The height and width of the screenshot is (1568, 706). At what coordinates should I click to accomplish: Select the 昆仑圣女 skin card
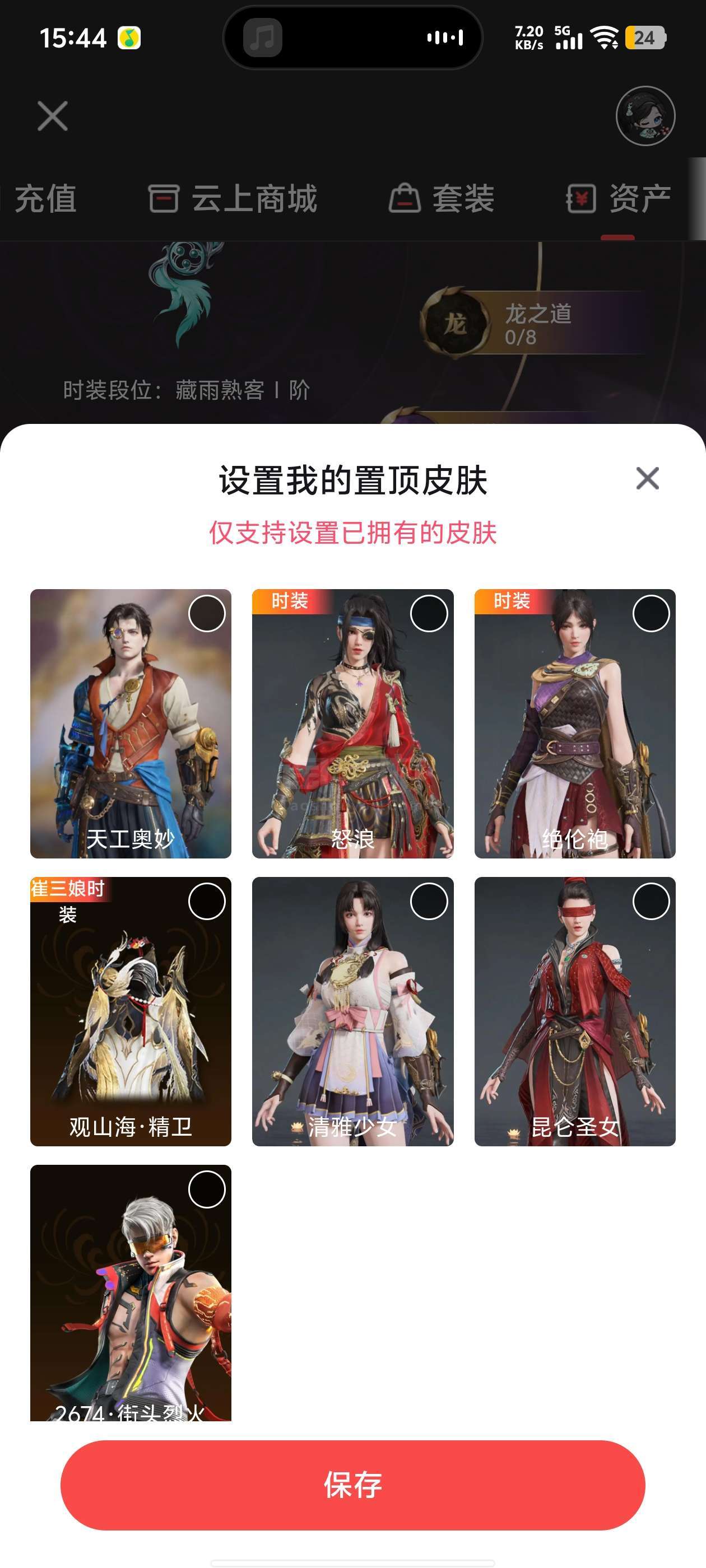574,1011
